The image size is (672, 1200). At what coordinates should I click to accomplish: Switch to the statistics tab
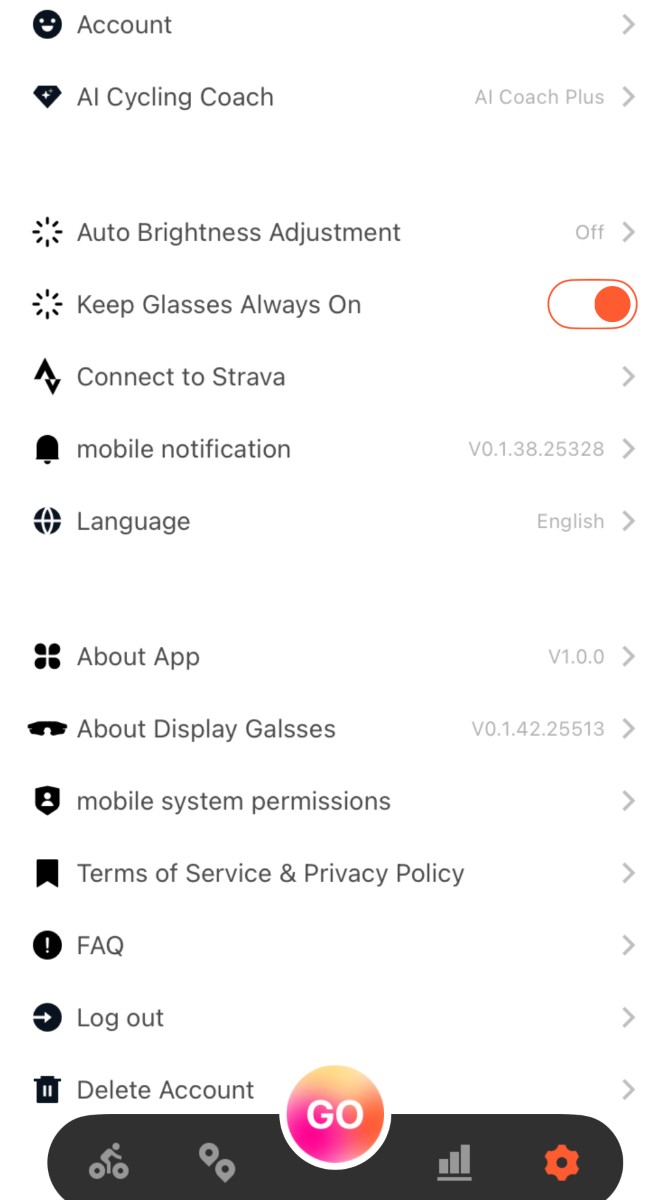[454, 1162]
